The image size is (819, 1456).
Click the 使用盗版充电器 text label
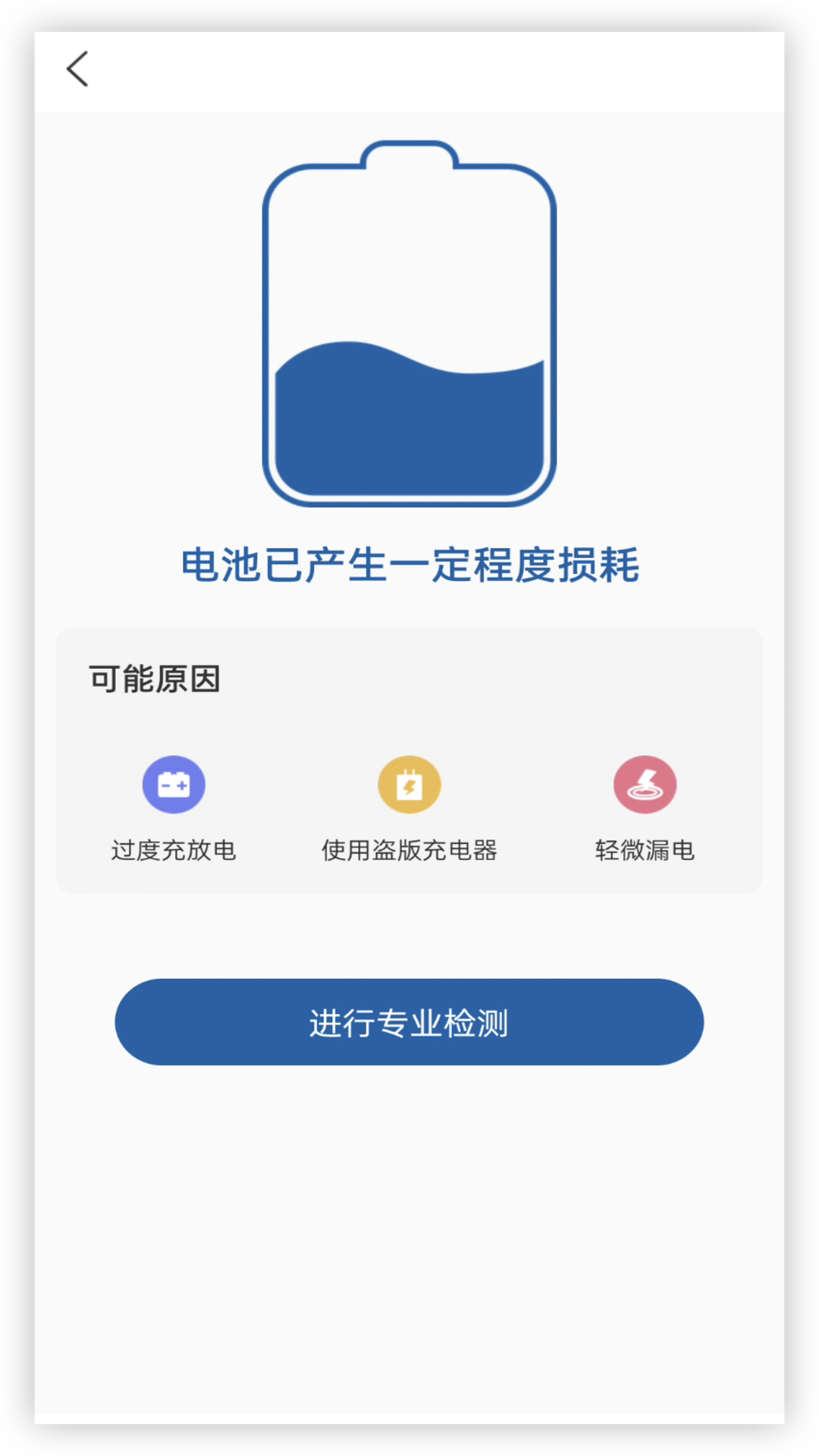tap(409, 850)
